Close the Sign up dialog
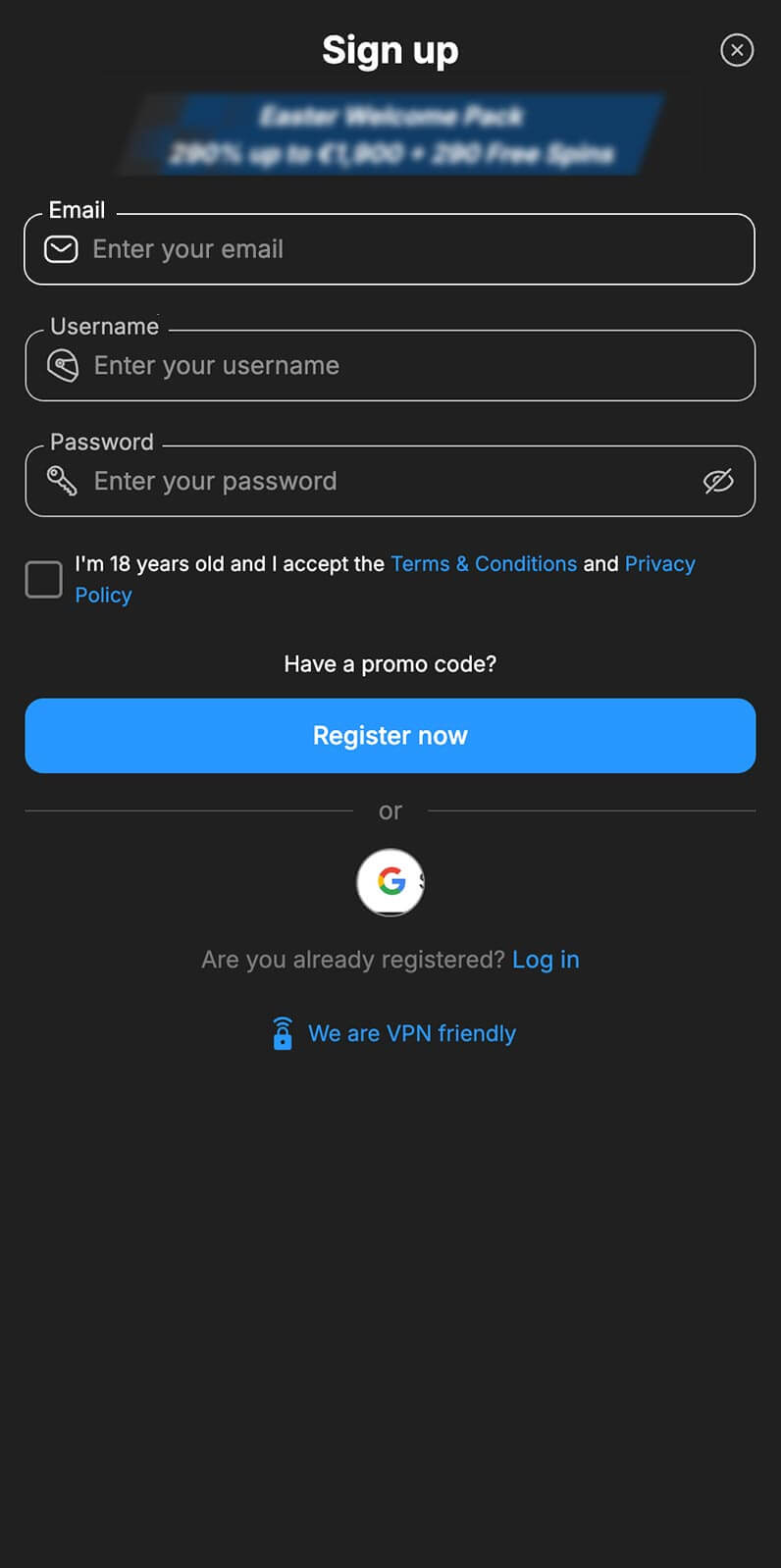This screenshot has width=781, height=1568. click(737, 50)
